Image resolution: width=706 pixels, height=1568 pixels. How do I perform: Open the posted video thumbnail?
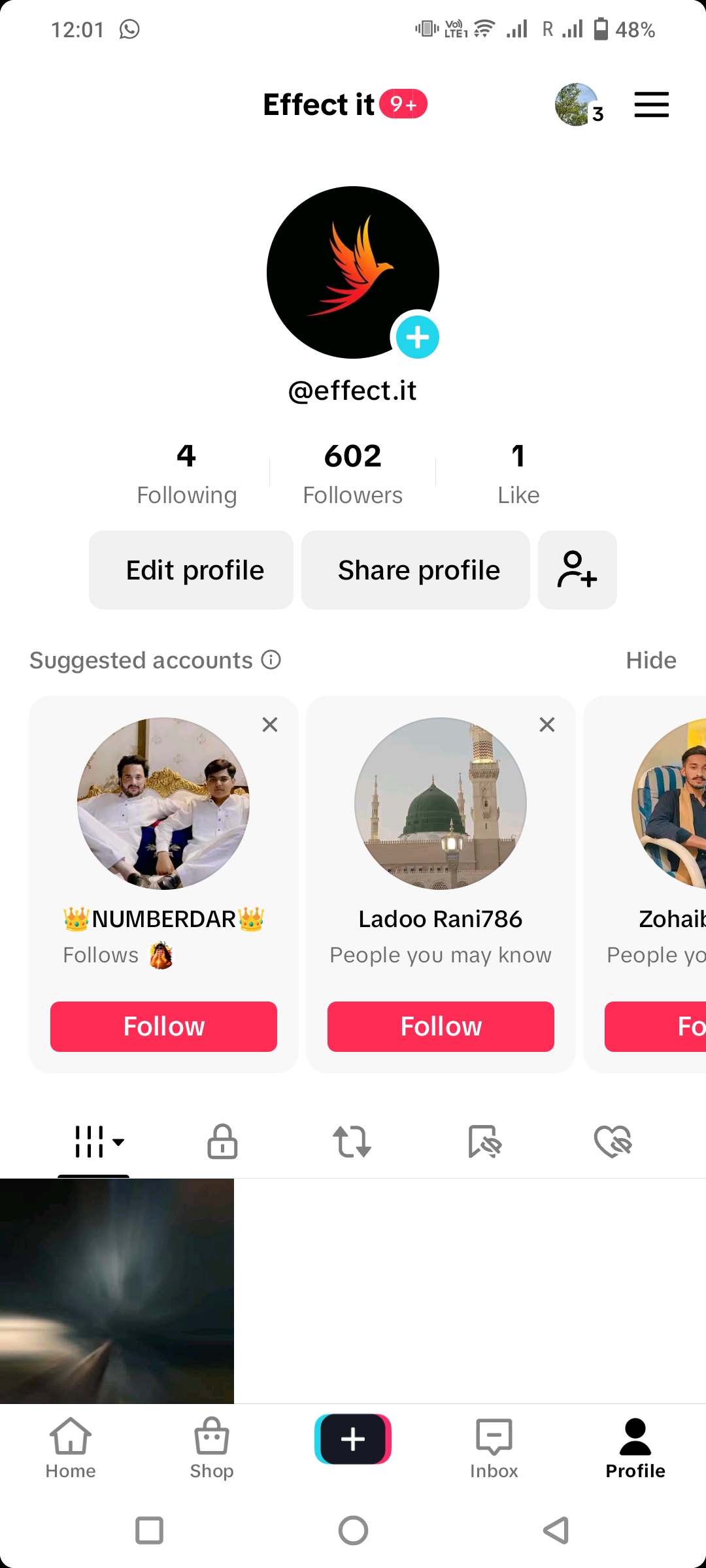(x=117, y=1291)
